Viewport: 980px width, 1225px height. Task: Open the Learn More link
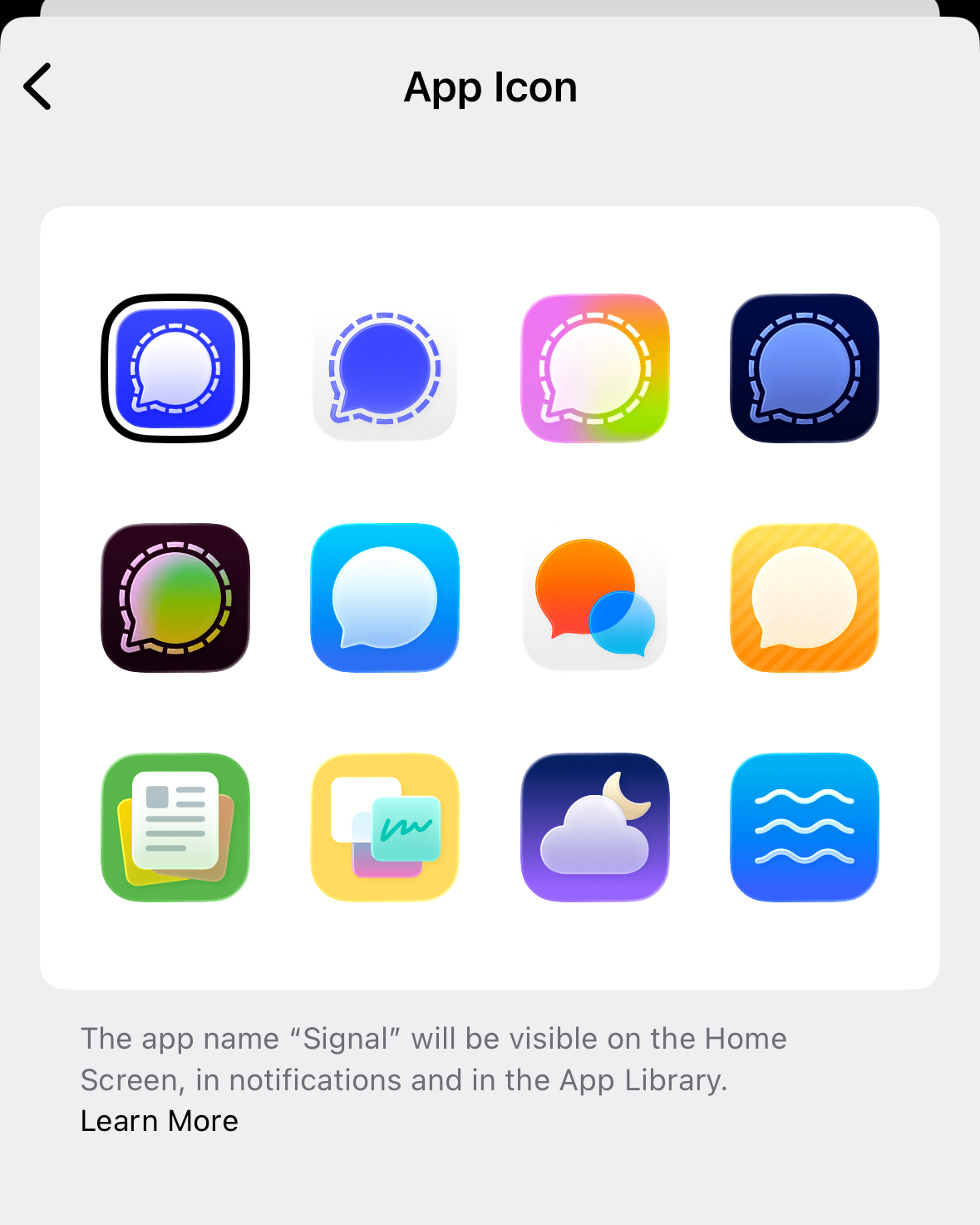160,1121
